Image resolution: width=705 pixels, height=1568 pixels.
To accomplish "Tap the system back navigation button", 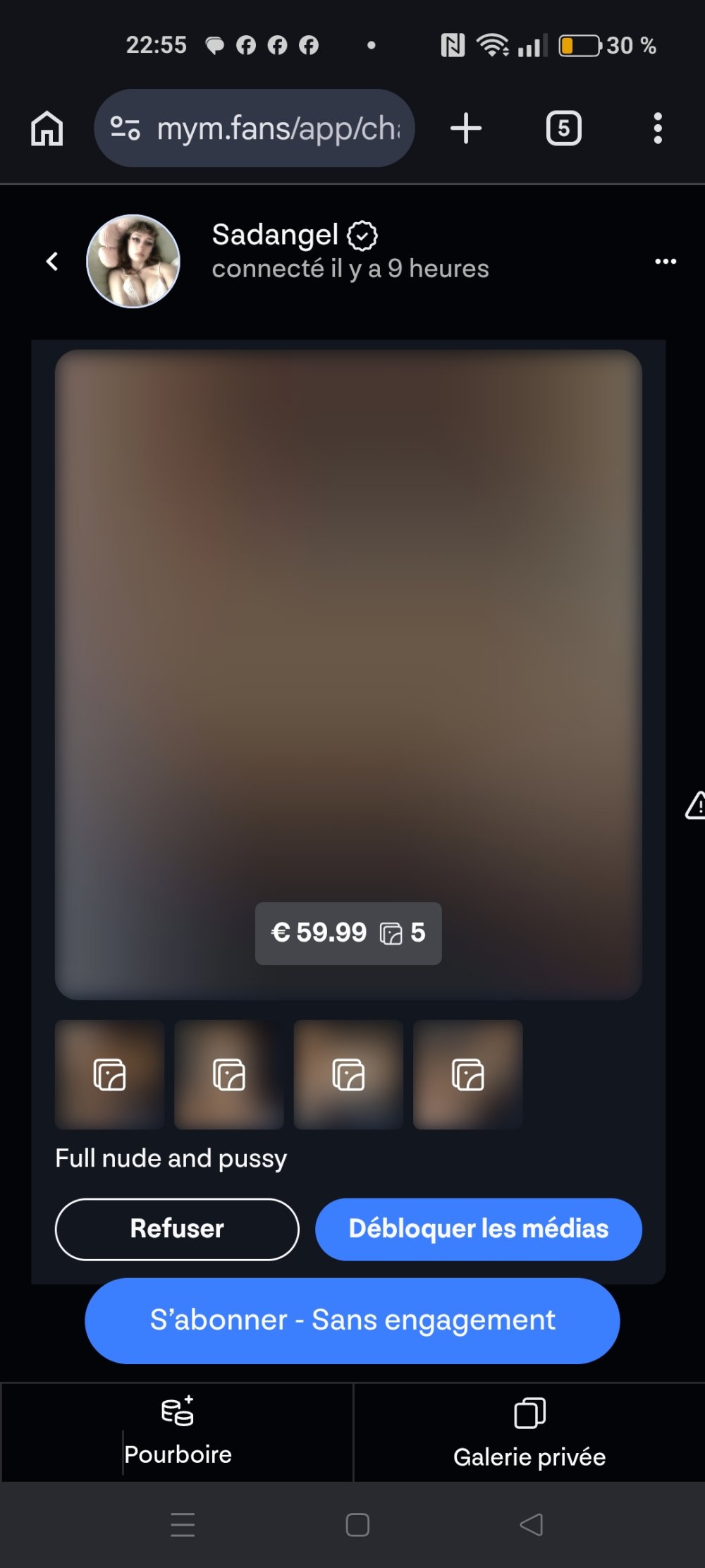I will tap(532, 1524).
